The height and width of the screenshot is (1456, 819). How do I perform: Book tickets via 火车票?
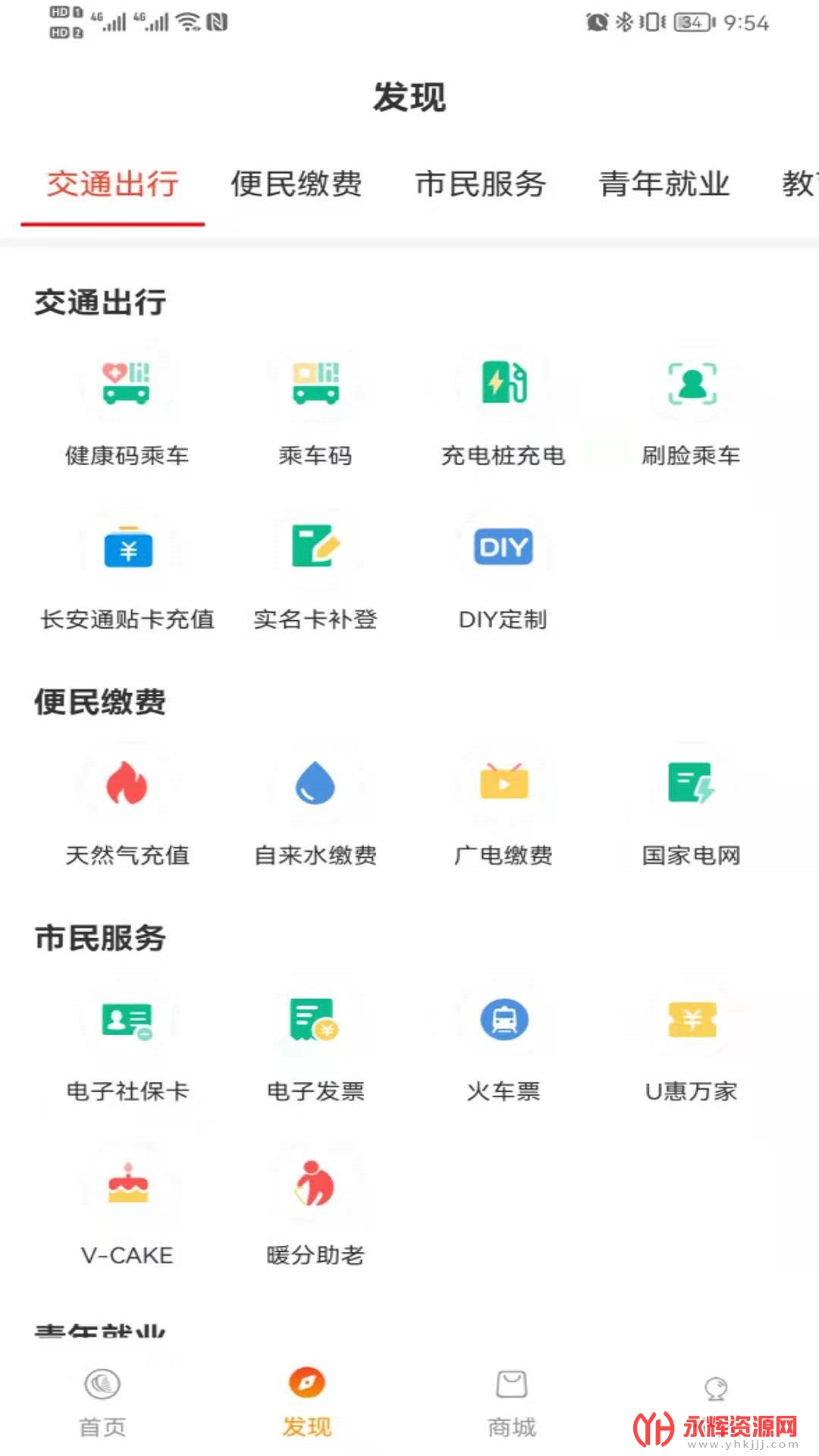pyautogui.click(x=504, y=1046)
